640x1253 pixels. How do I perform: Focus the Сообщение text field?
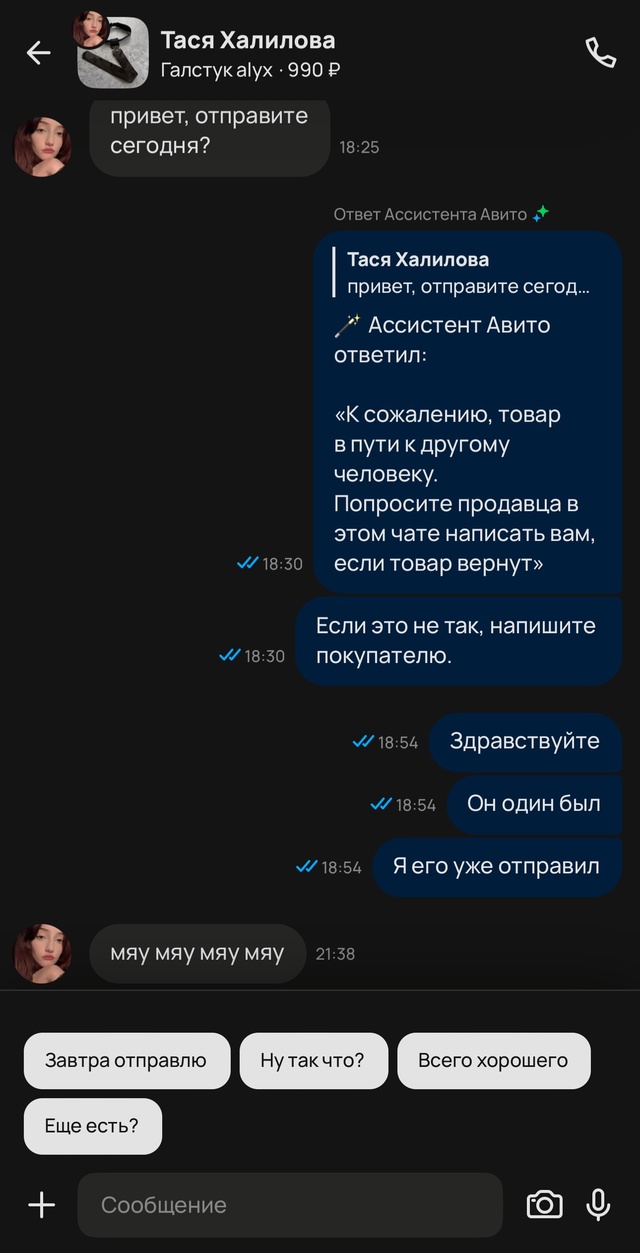pyautogui.click(x=290, y=1205)
